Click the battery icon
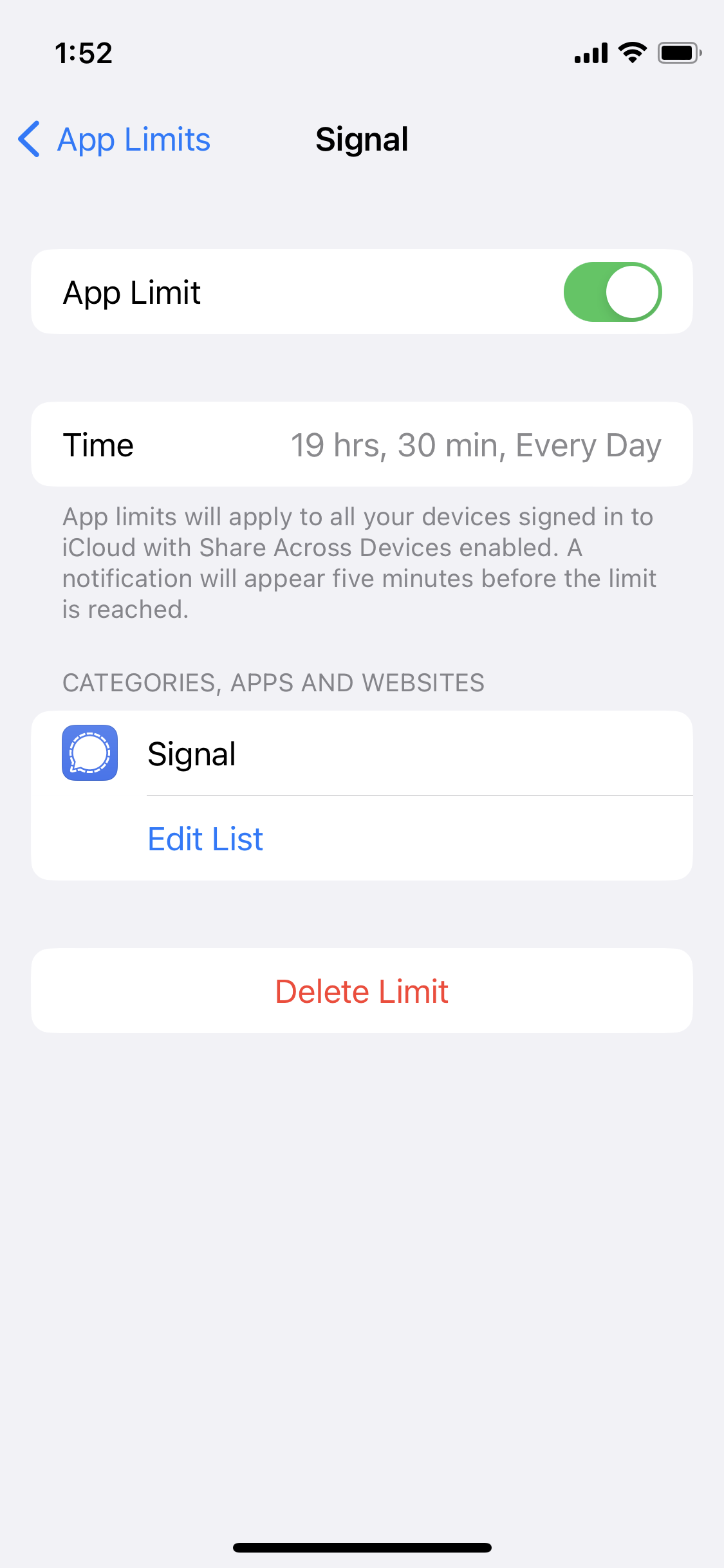The width and height of the screenshot is (724, 1568). [679, 53]
